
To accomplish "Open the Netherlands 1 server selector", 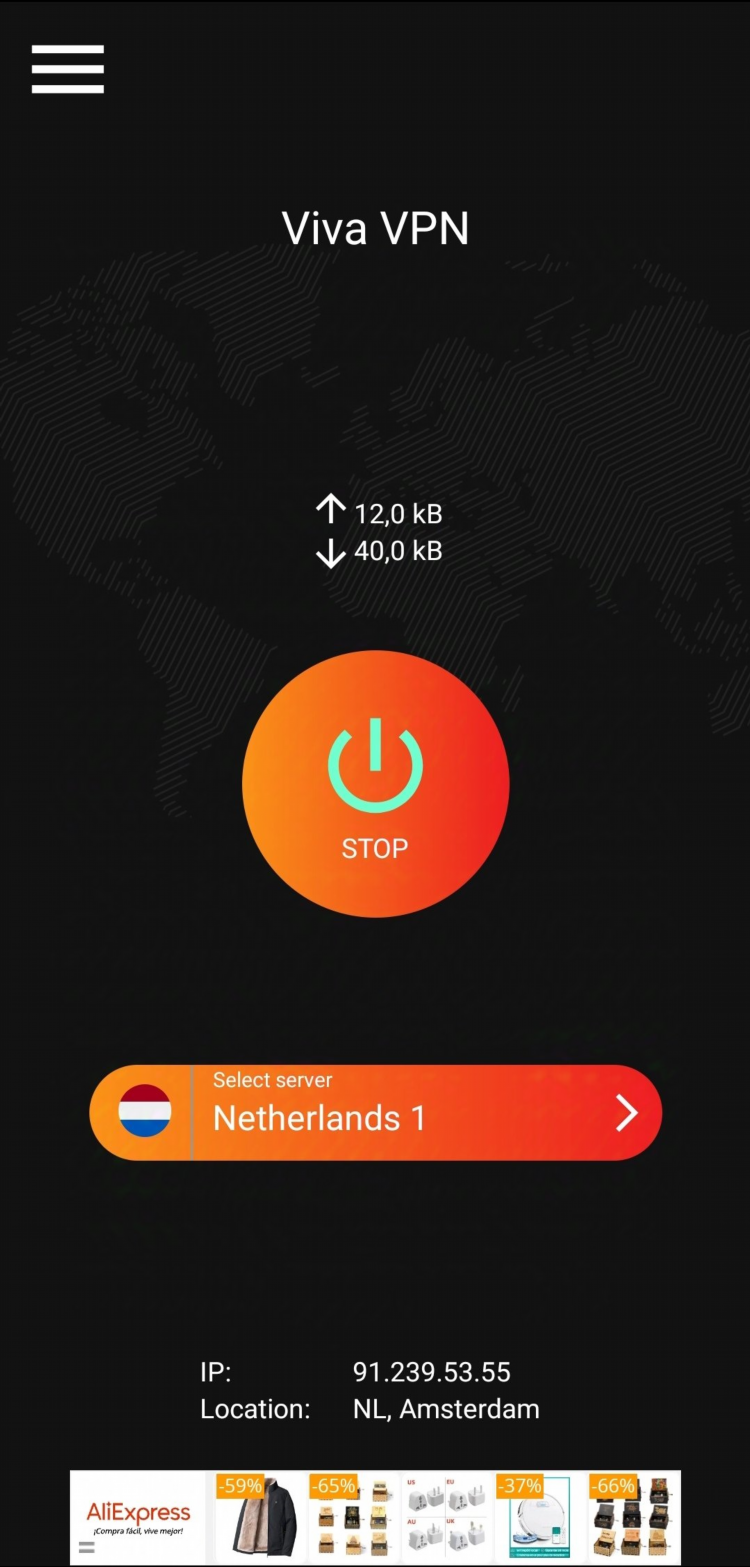I will click(376, 1112).
